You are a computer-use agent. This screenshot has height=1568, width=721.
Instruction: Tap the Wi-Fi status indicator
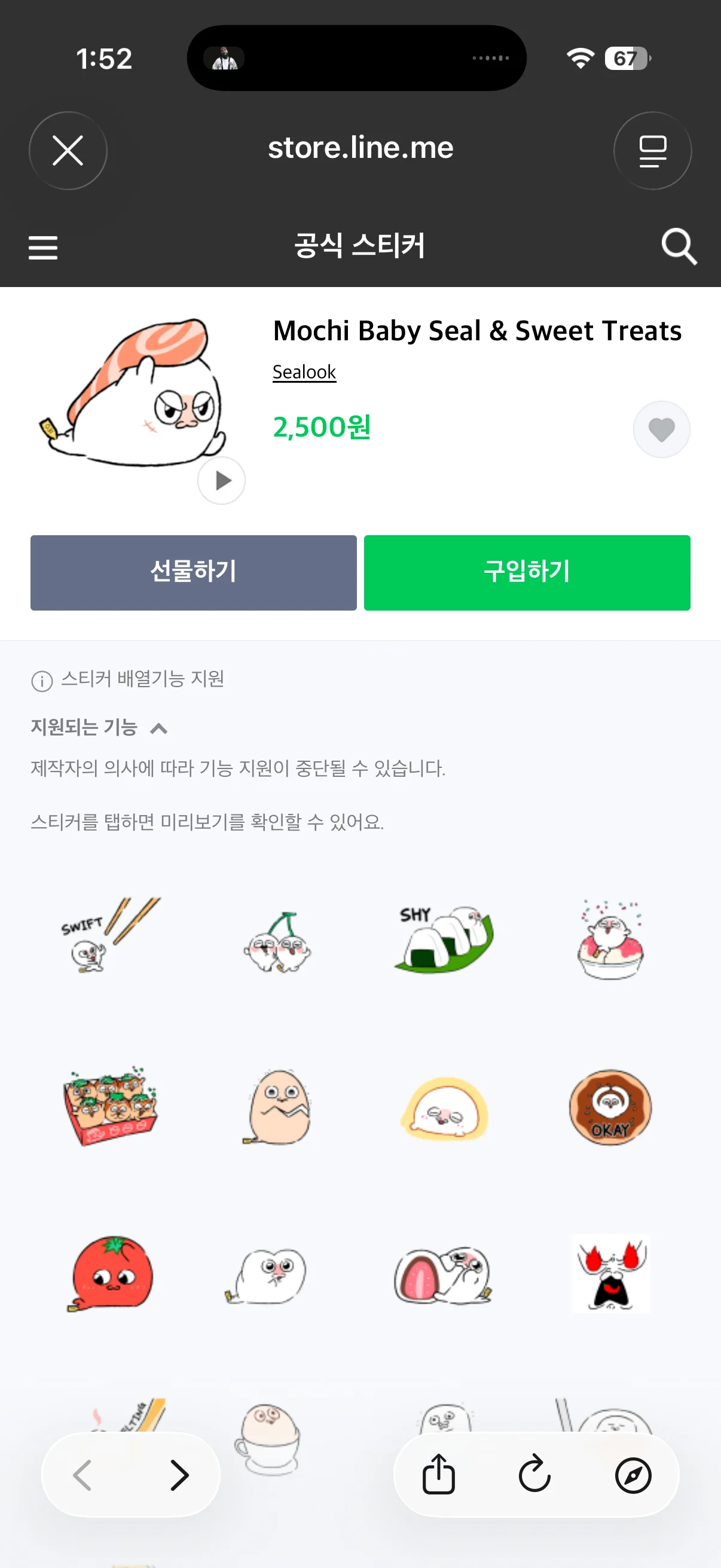[580, 58]
